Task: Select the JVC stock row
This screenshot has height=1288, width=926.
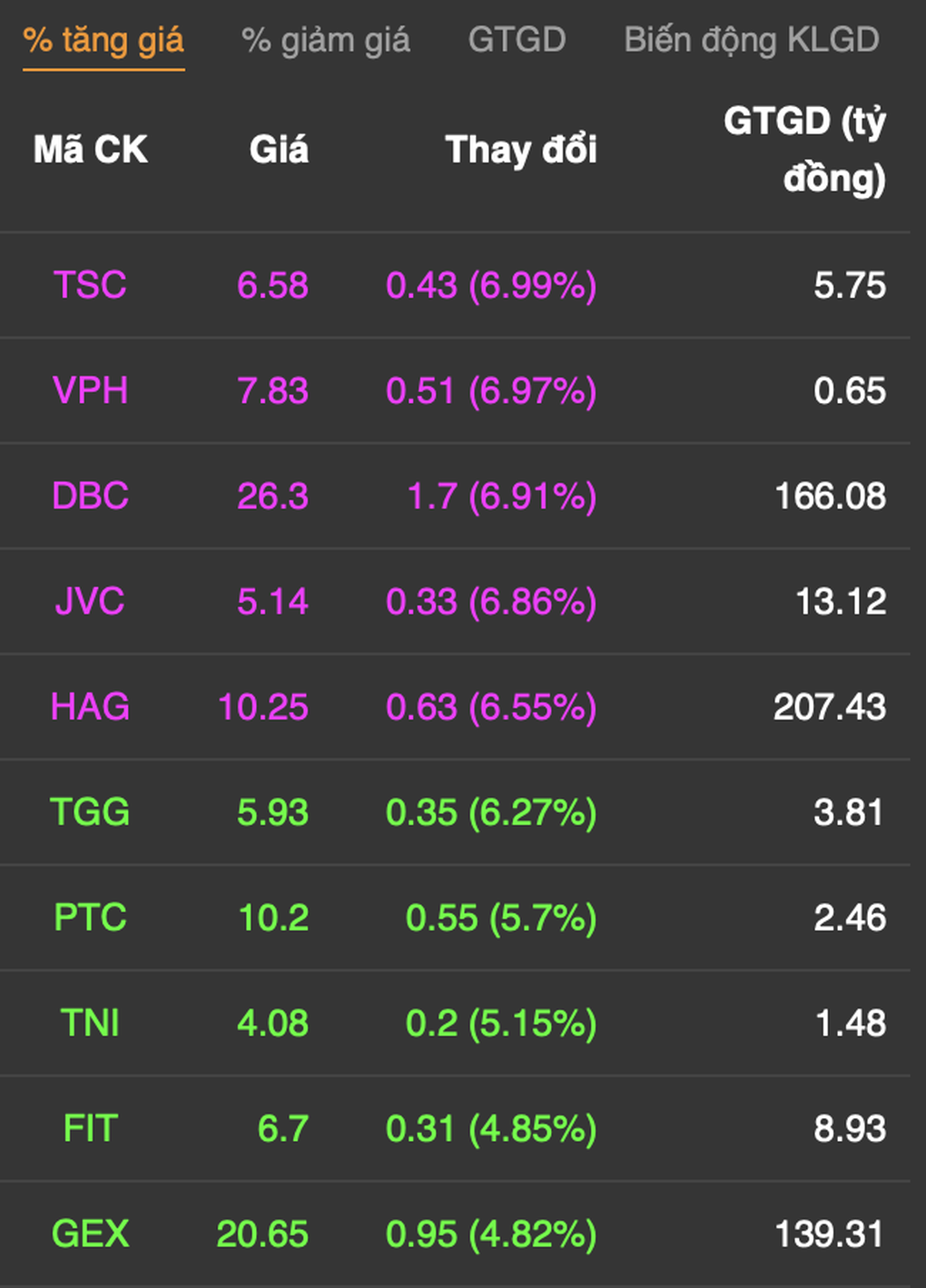Action: tap(90, 602)
